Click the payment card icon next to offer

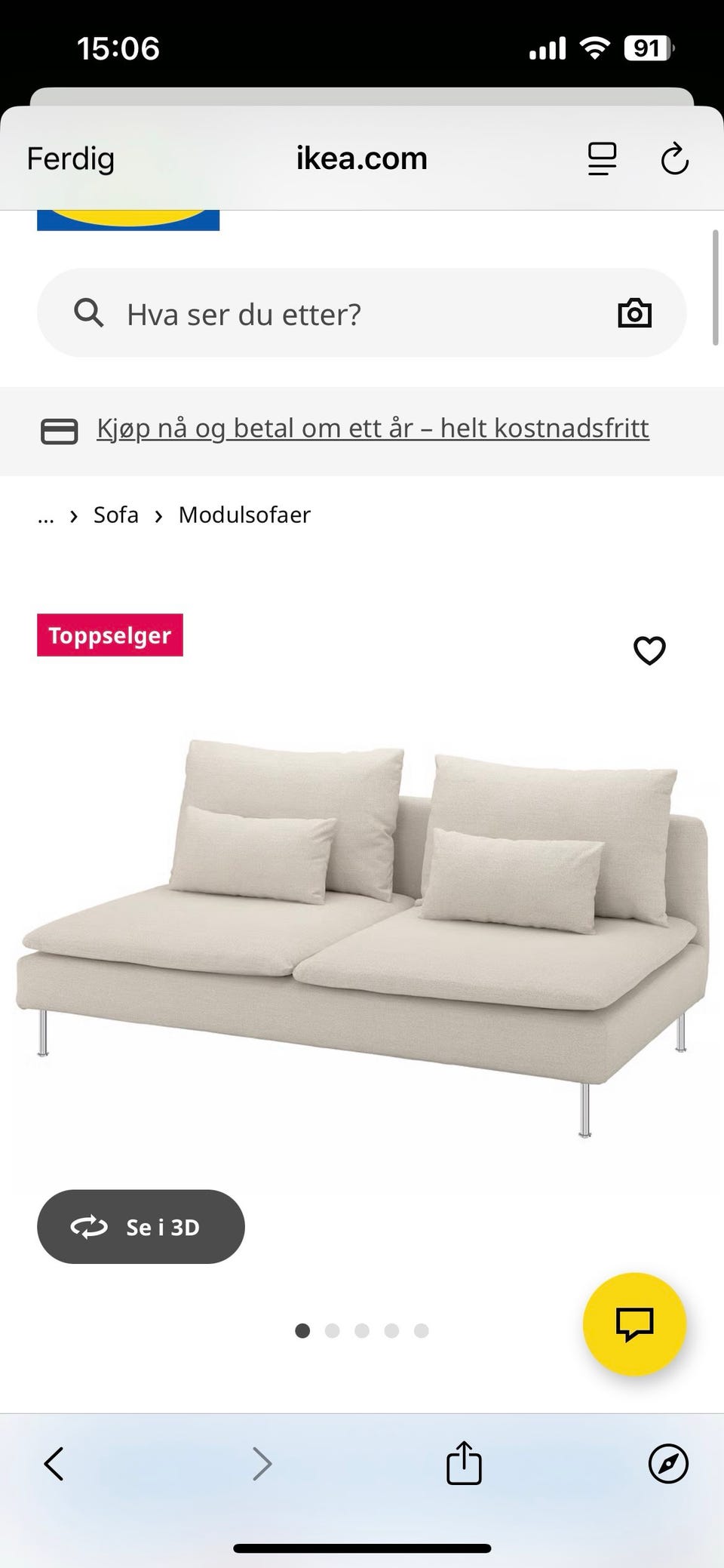point(60,430)
